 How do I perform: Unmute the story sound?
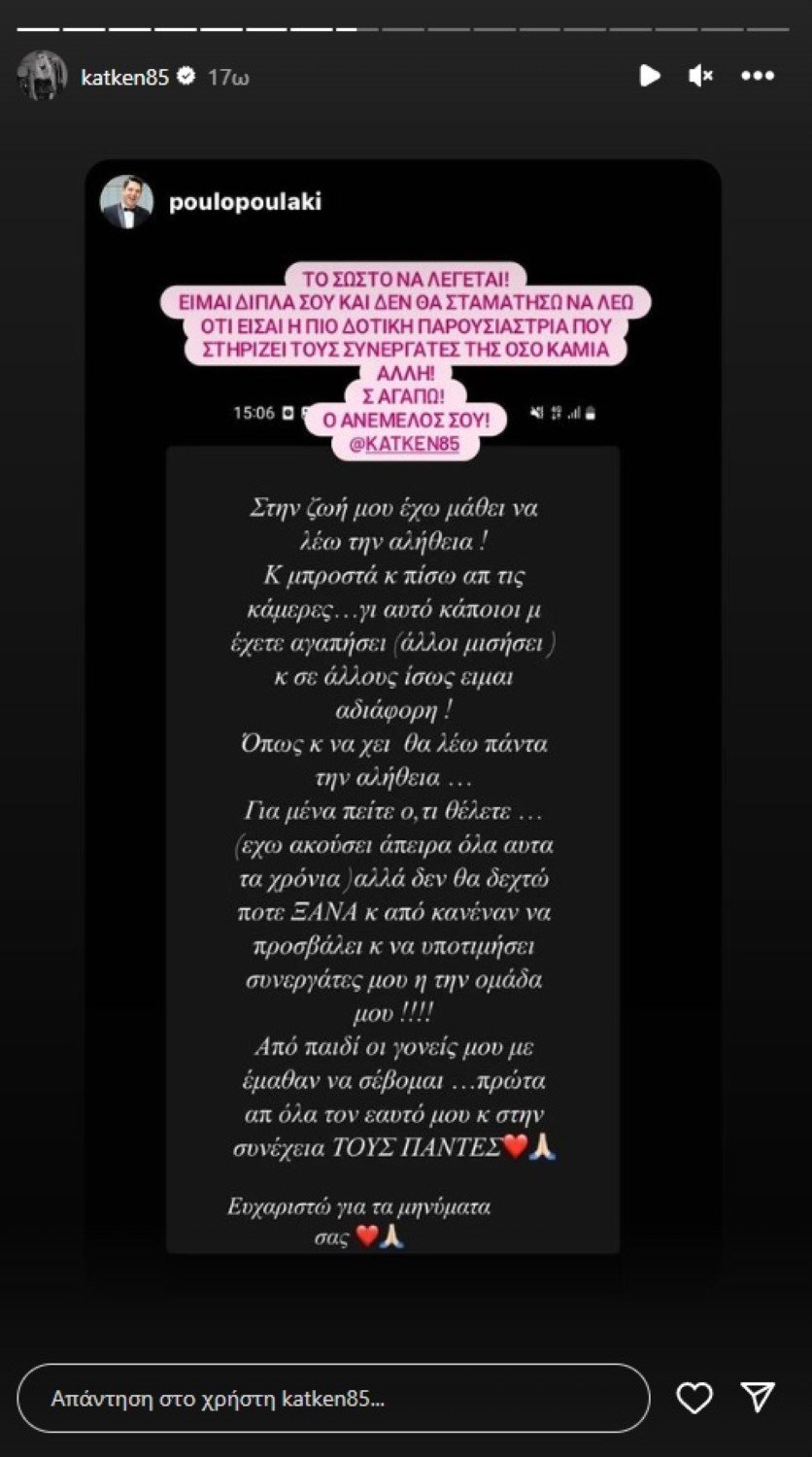click(700, 76)
